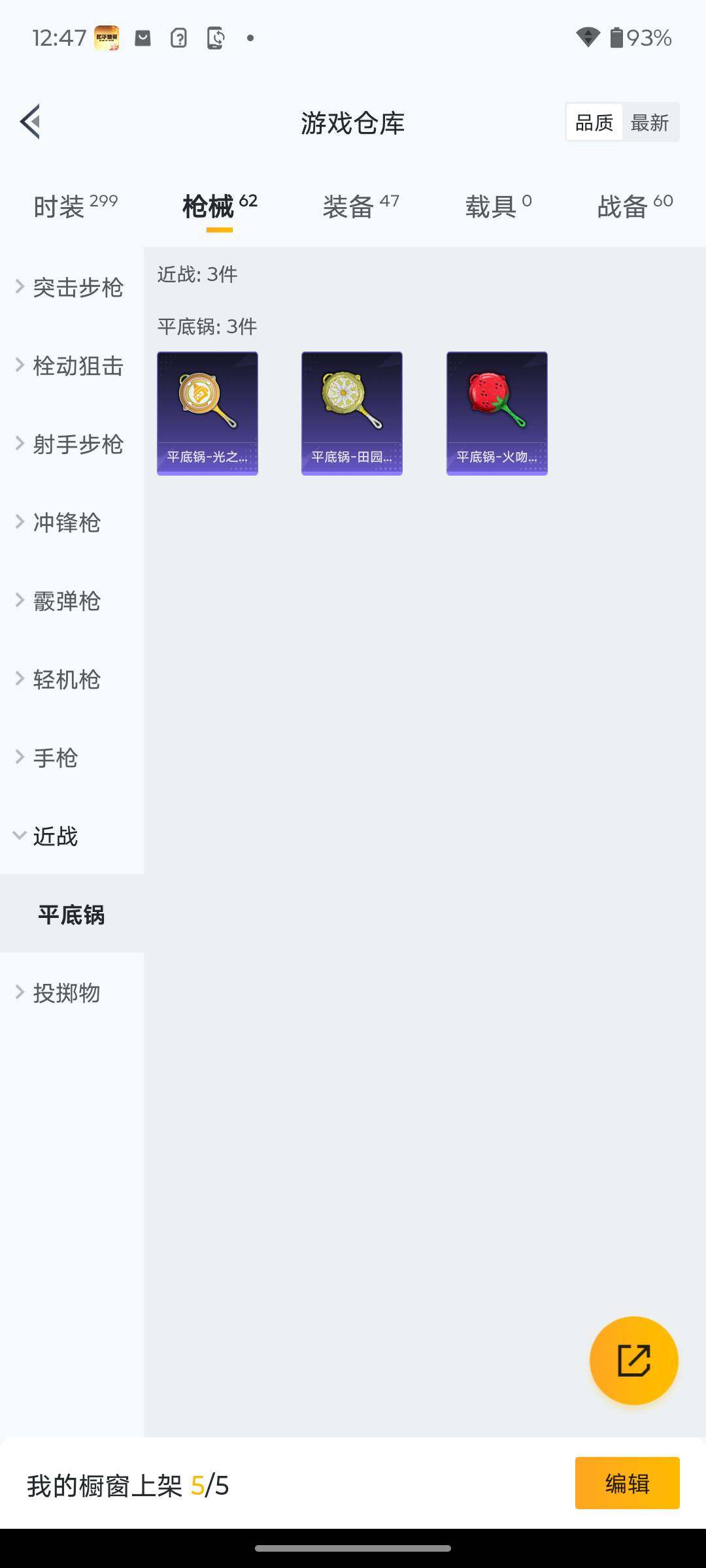Expand the 栓动狙击 category

click(x=71, y=366)
